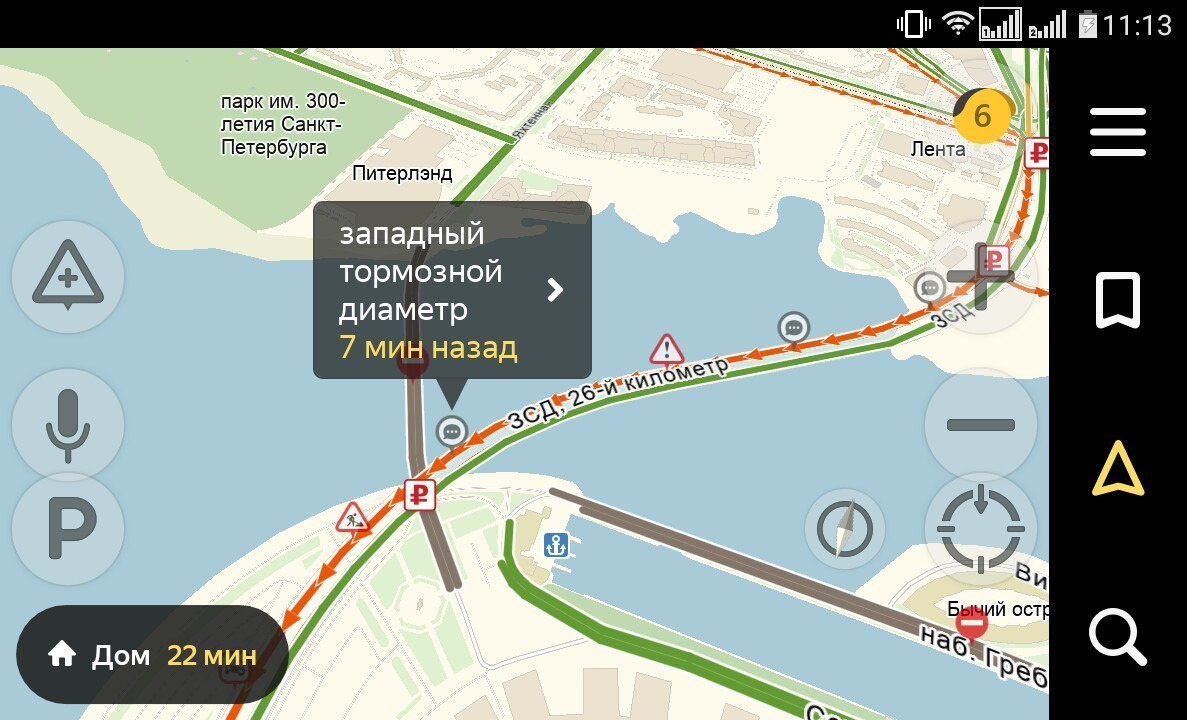Open the hamburger menu

tap(1117, 131)
